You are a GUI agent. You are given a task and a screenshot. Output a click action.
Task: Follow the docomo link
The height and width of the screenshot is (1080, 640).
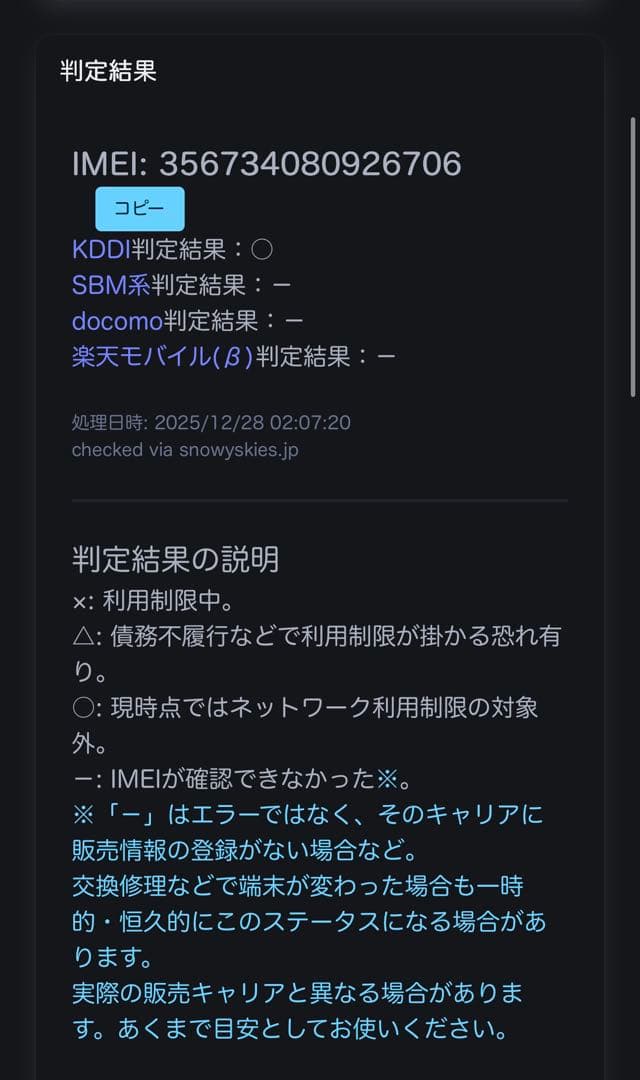click(x=117, y=321)
